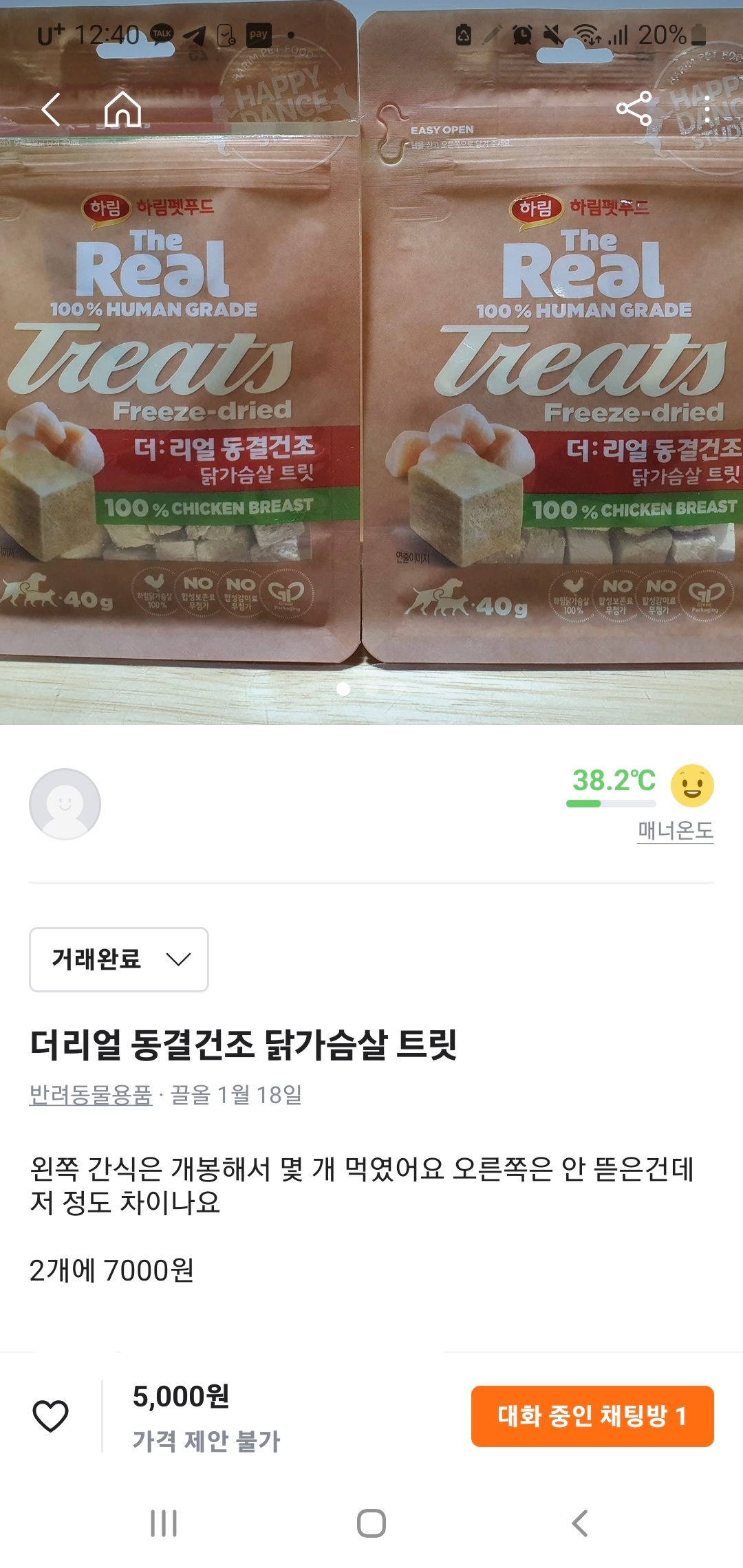
Task: Open the 반려동물용품 category link
Action: (x=91, y=1094)
